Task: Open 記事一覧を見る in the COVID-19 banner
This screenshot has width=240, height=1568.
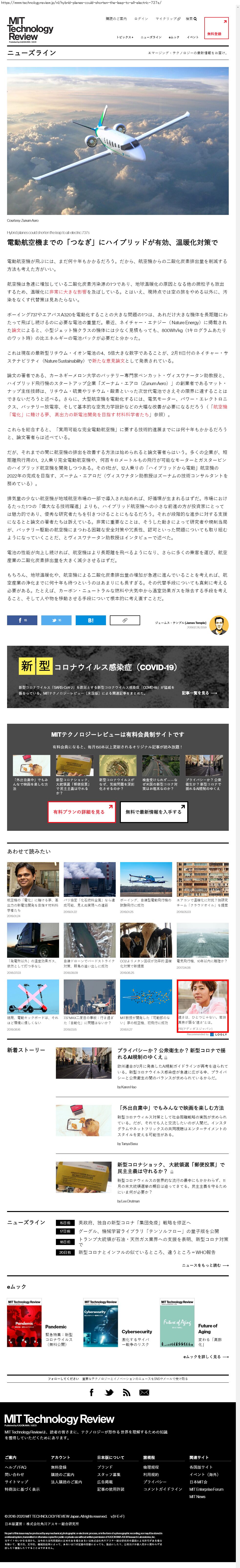Action: tap(199, 693)
